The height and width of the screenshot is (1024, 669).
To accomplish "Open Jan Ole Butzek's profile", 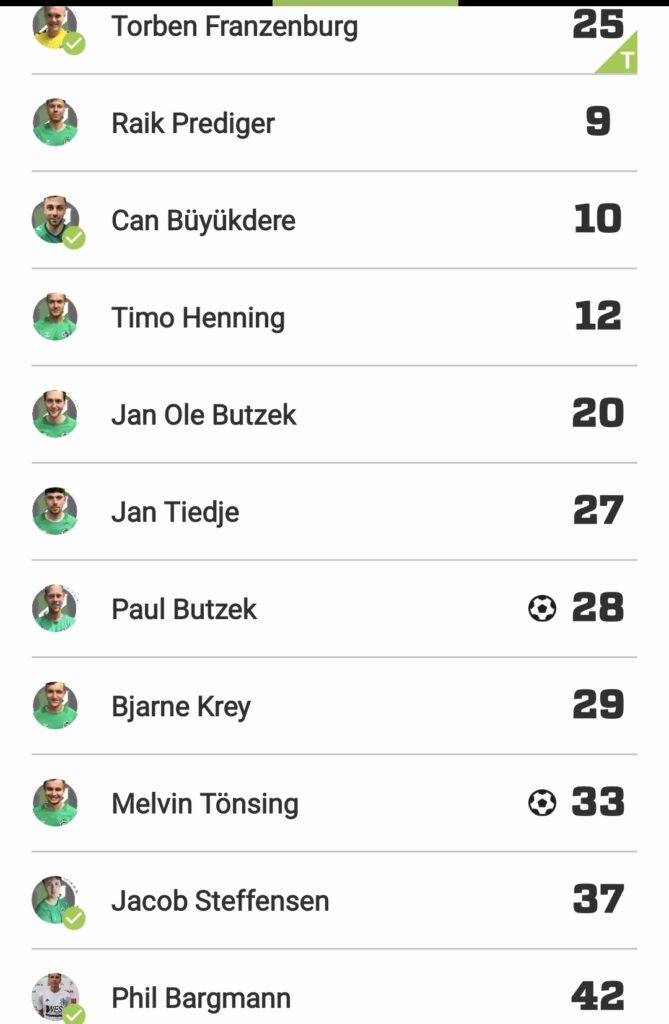I will point(204,415).
